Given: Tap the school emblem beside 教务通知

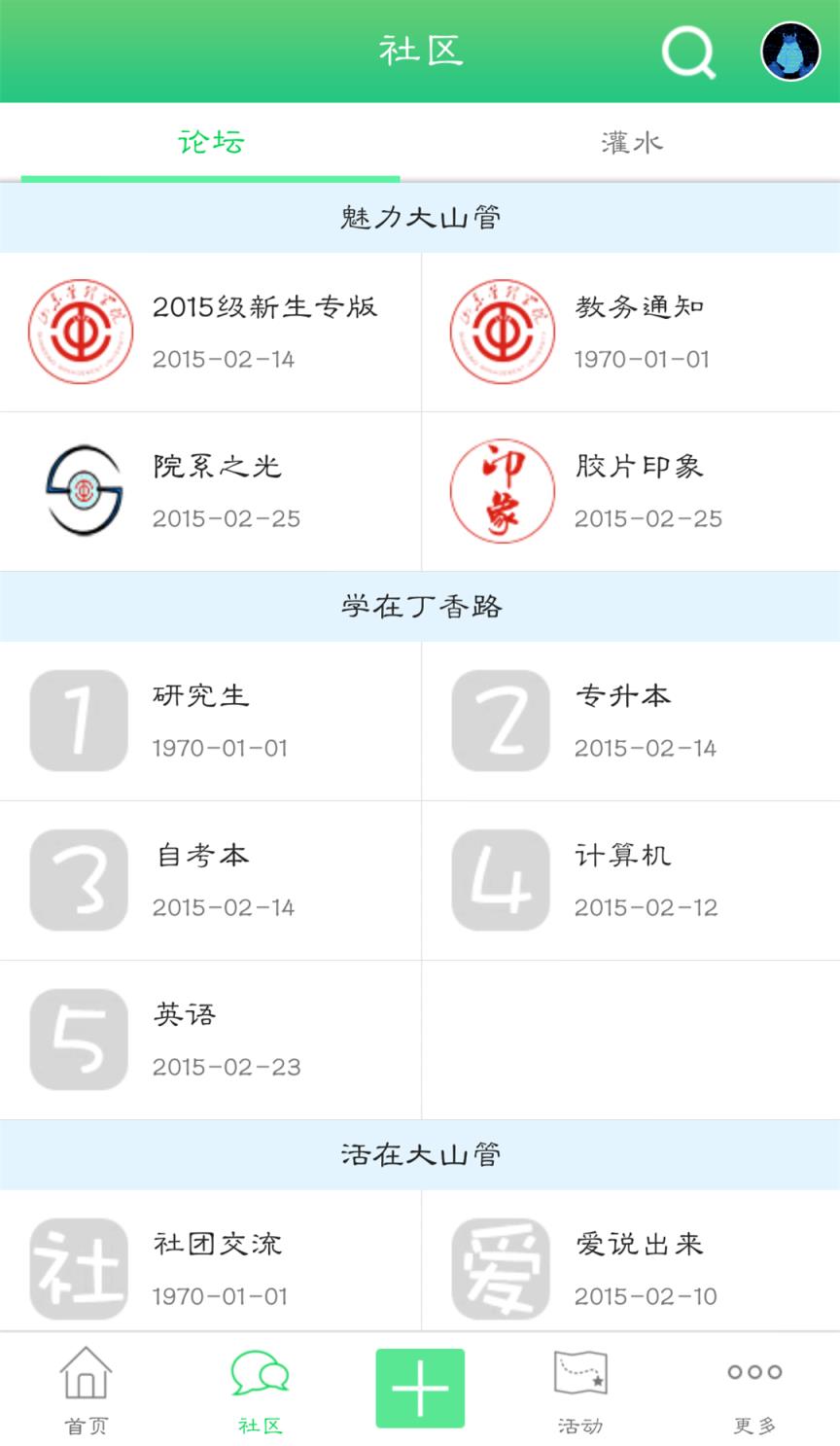Looking at the screenshot, I should pyautogui.click(x=501, y=331).
